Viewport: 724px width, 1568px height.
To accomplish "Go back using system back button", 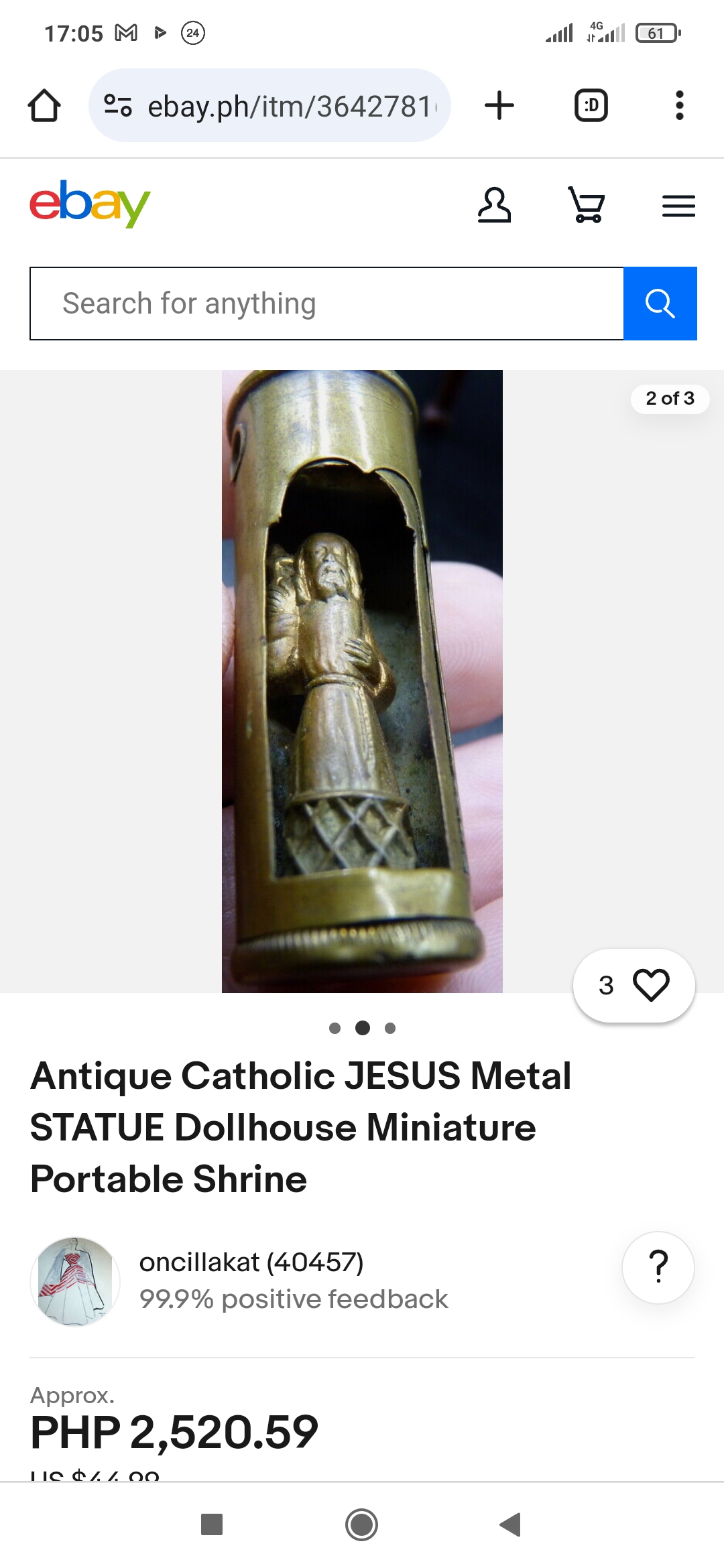I will pyautogui.click(x=511, y=1524).
